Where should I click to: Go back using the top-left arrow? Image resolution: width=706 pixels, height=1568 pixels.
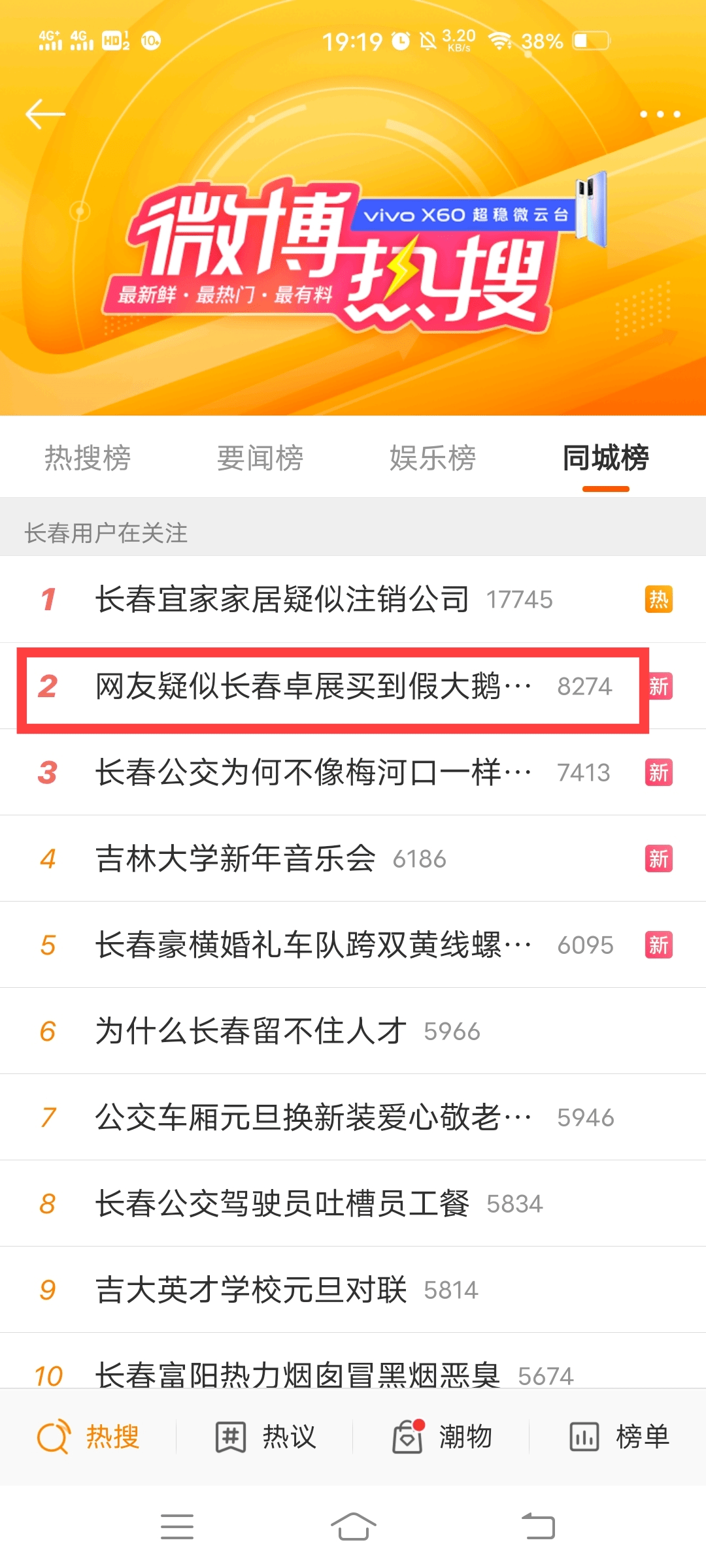[44, 114]
